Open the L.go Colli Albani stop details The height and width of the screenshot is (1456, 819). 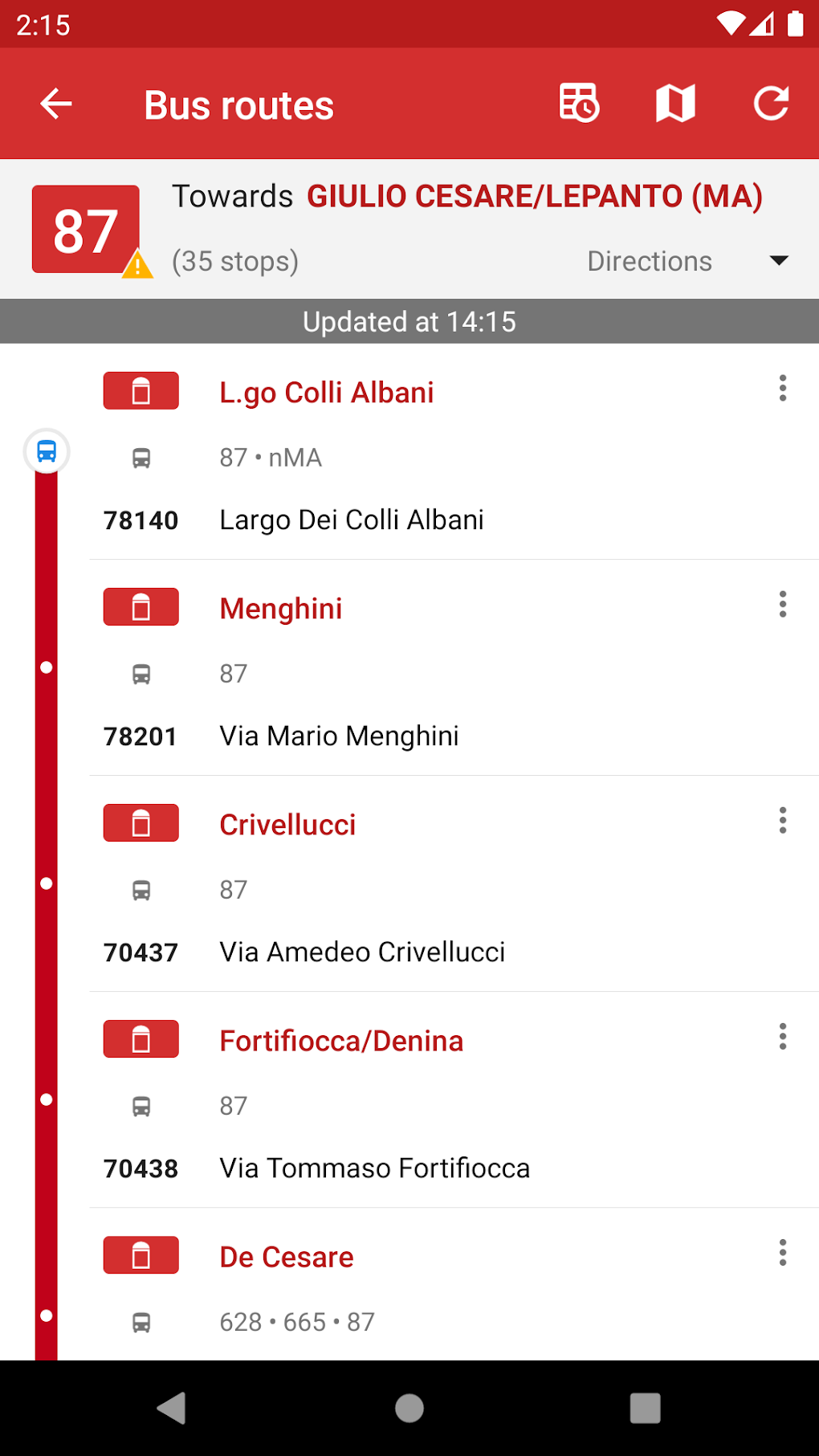point(327,391)
